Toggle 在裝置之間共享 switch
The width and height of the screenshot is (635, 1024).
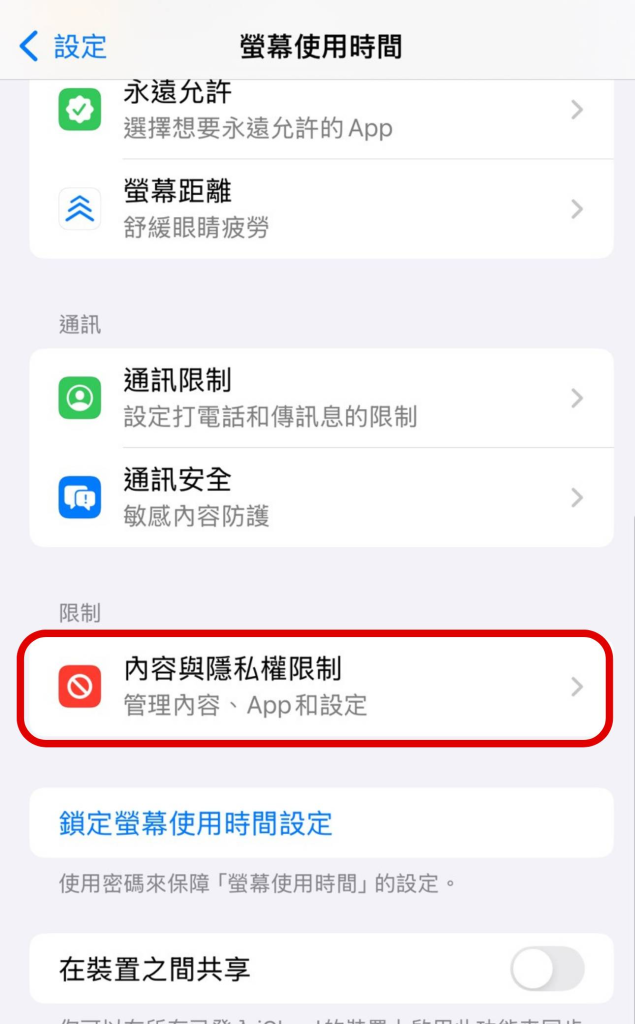point(546,969)
